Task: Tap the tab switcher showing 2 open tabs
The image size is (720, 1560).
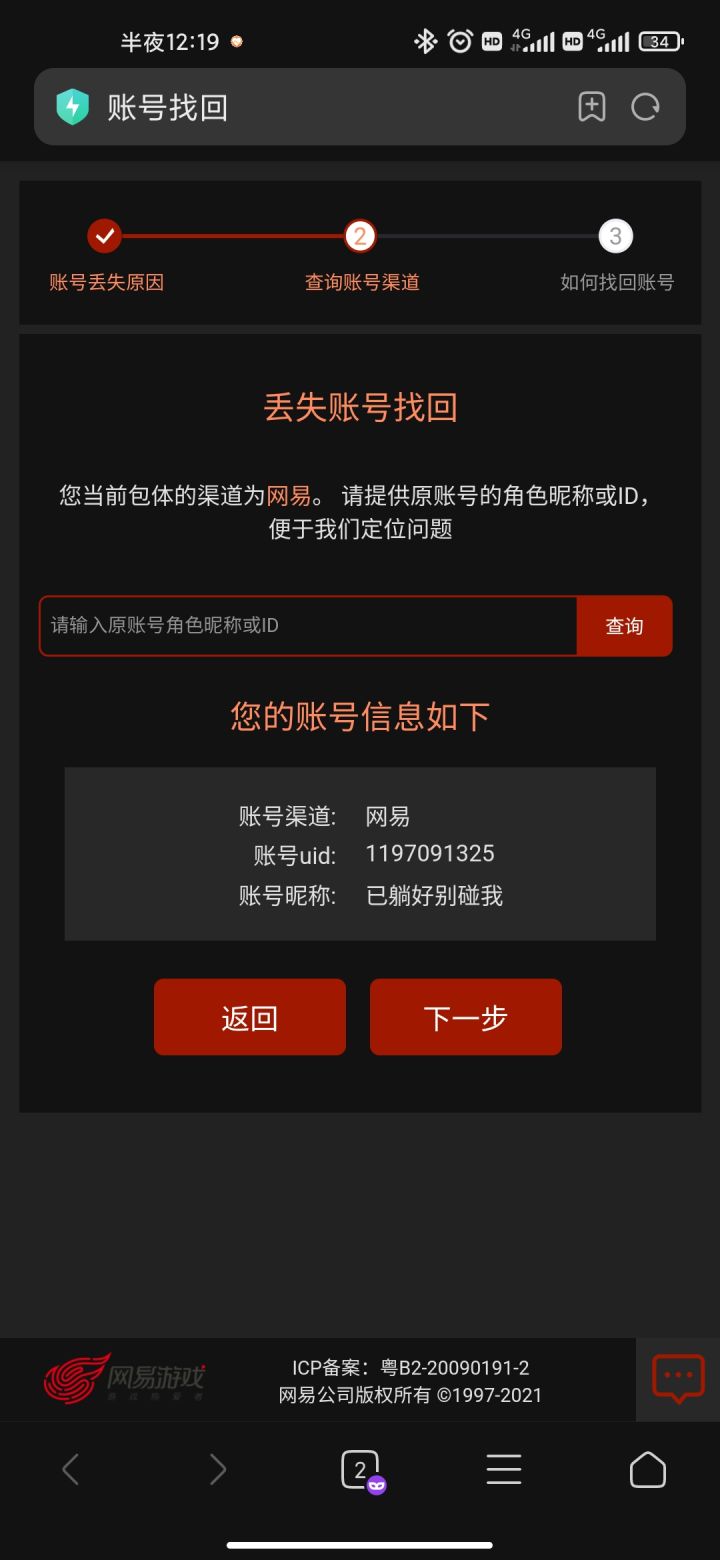Action: 362,1470
